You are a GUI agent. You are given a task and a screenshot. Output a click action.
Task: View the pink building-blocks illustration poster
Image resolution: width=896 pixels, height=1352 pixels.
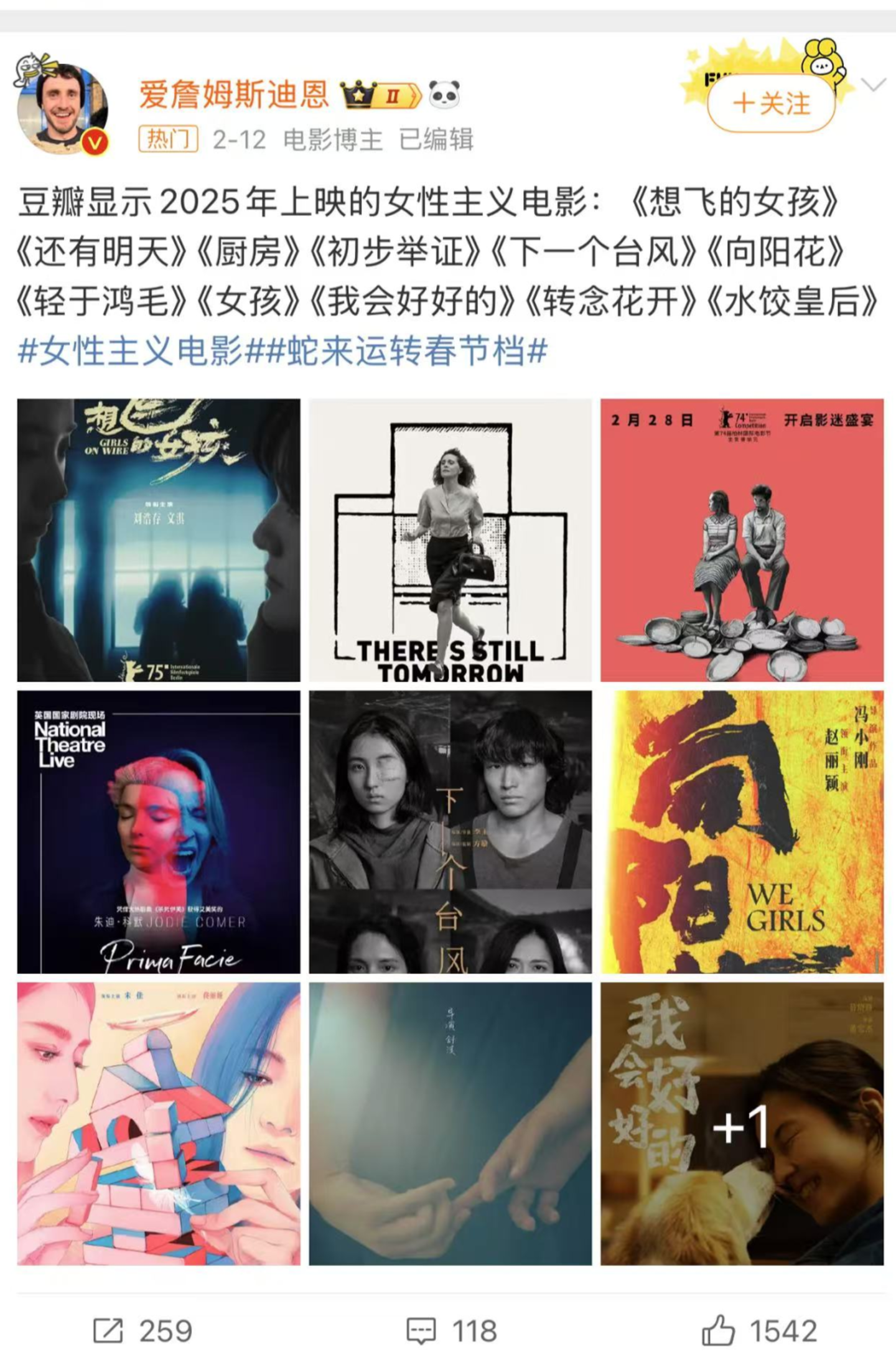[x=159, y=1124]
